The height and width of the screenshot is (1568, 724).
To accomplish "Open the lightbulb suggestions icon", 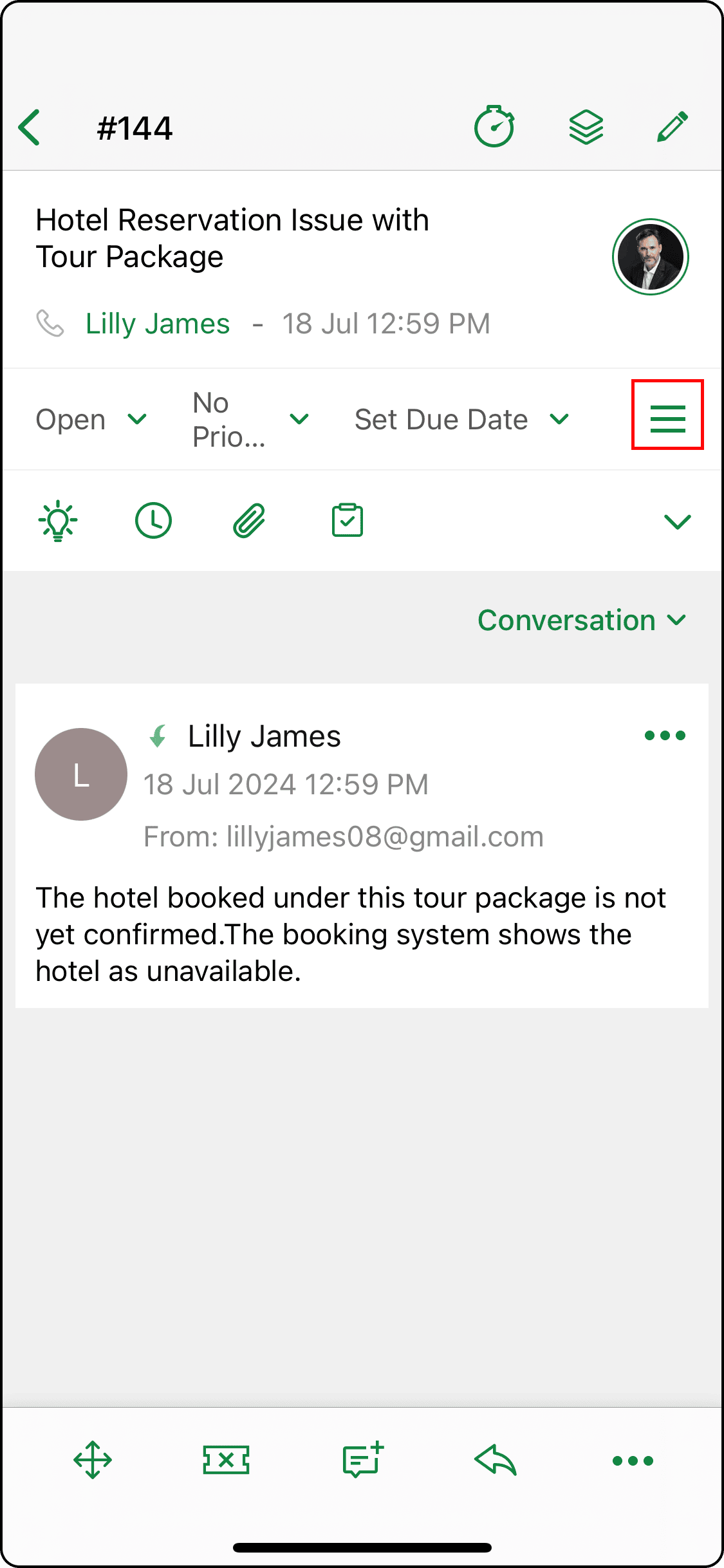I will (58, 521).
